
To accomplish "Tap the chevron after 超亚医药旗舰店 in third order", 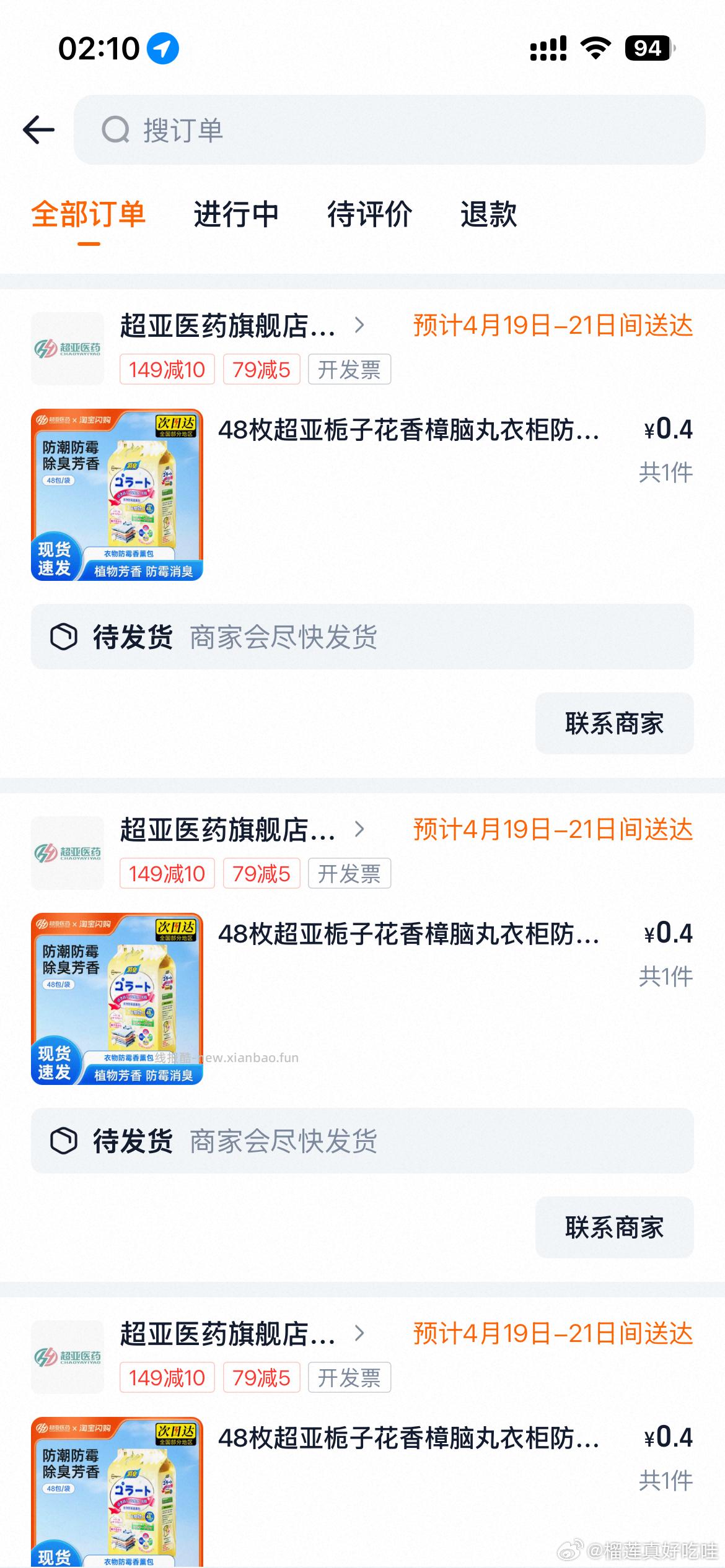I will tap(361, 1335).
